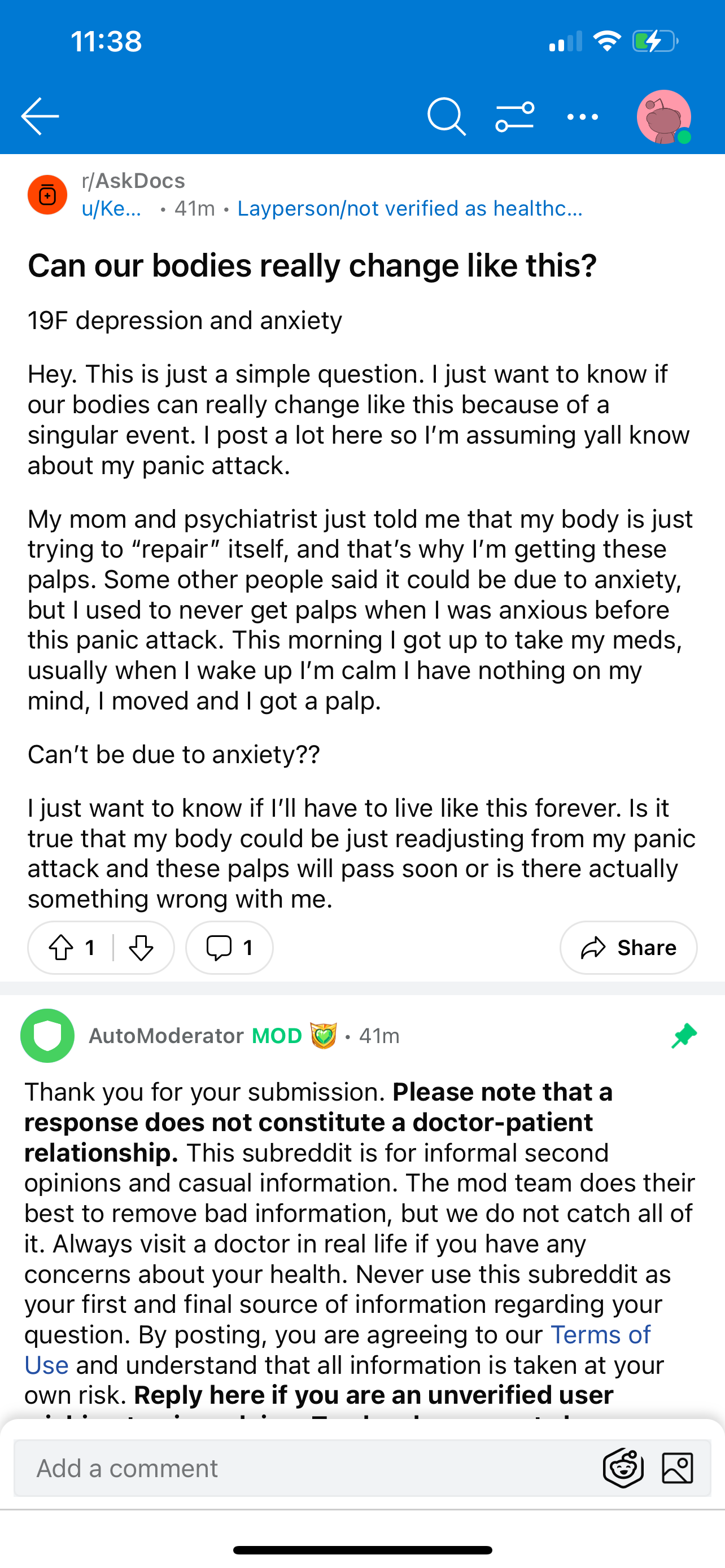
Task: Open the Terms of Use link
Action: (x=338, y=1350)
